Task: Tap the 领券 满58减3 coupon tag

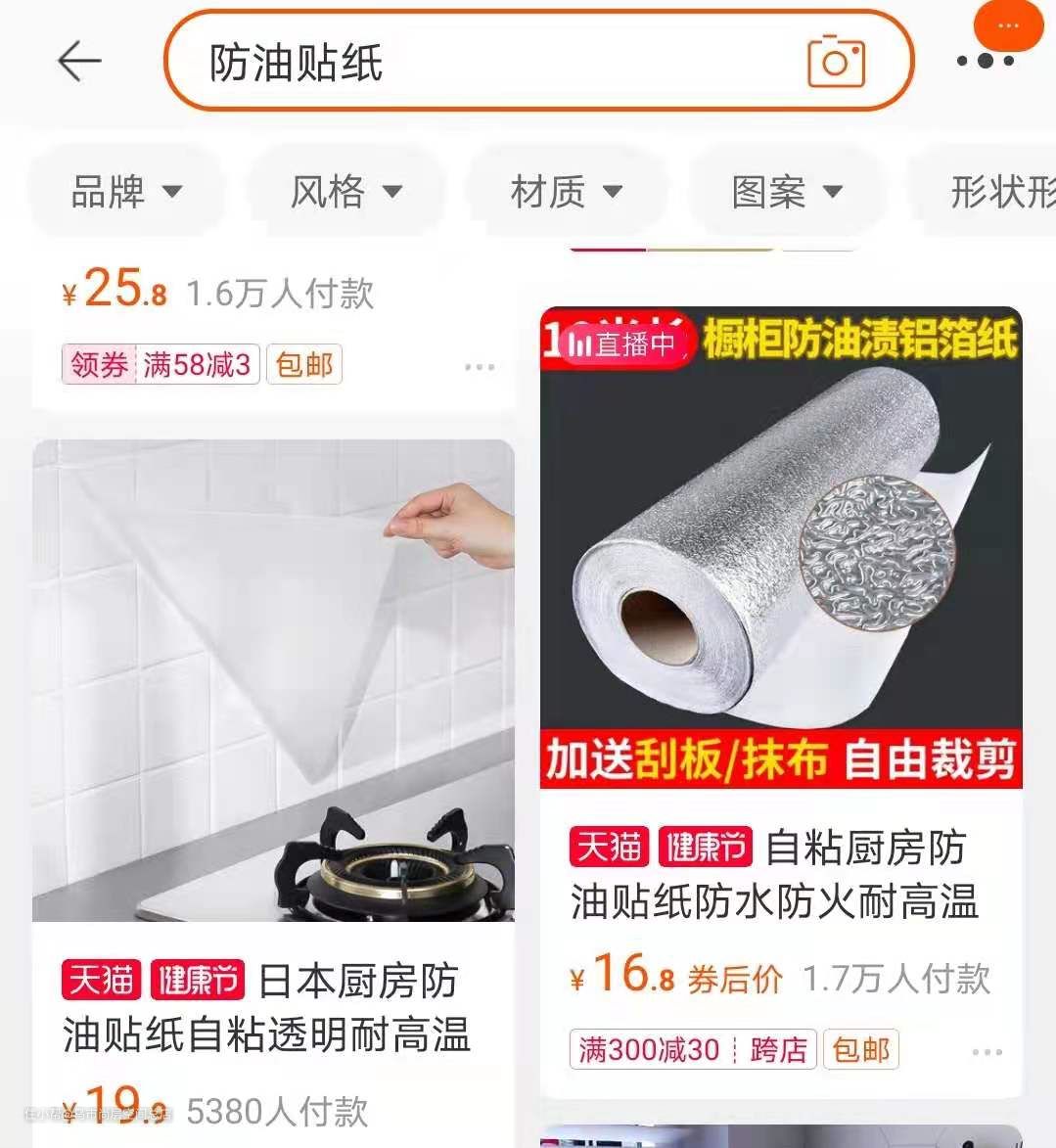Action: 161,365
